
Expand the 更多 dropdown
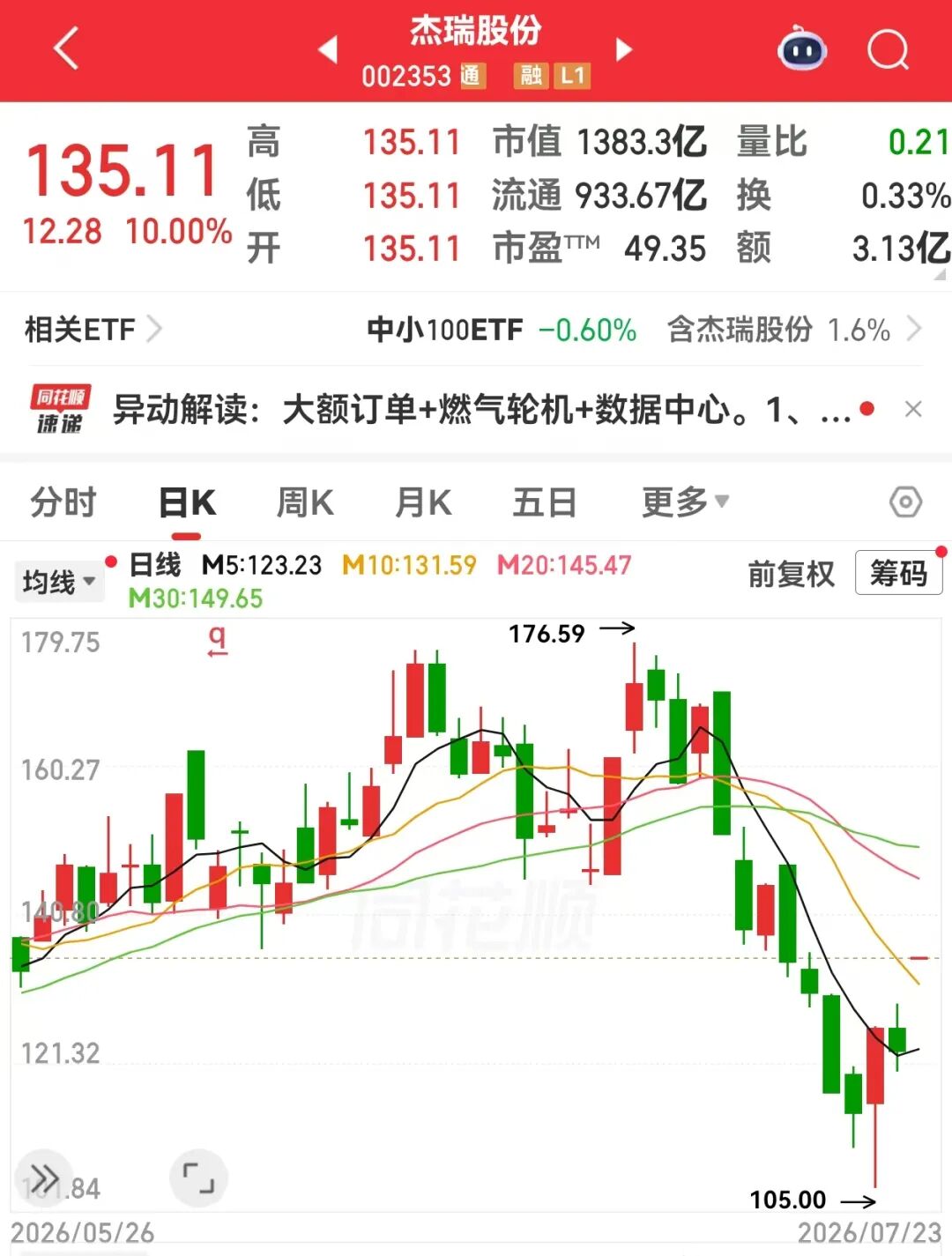[685, 502]
